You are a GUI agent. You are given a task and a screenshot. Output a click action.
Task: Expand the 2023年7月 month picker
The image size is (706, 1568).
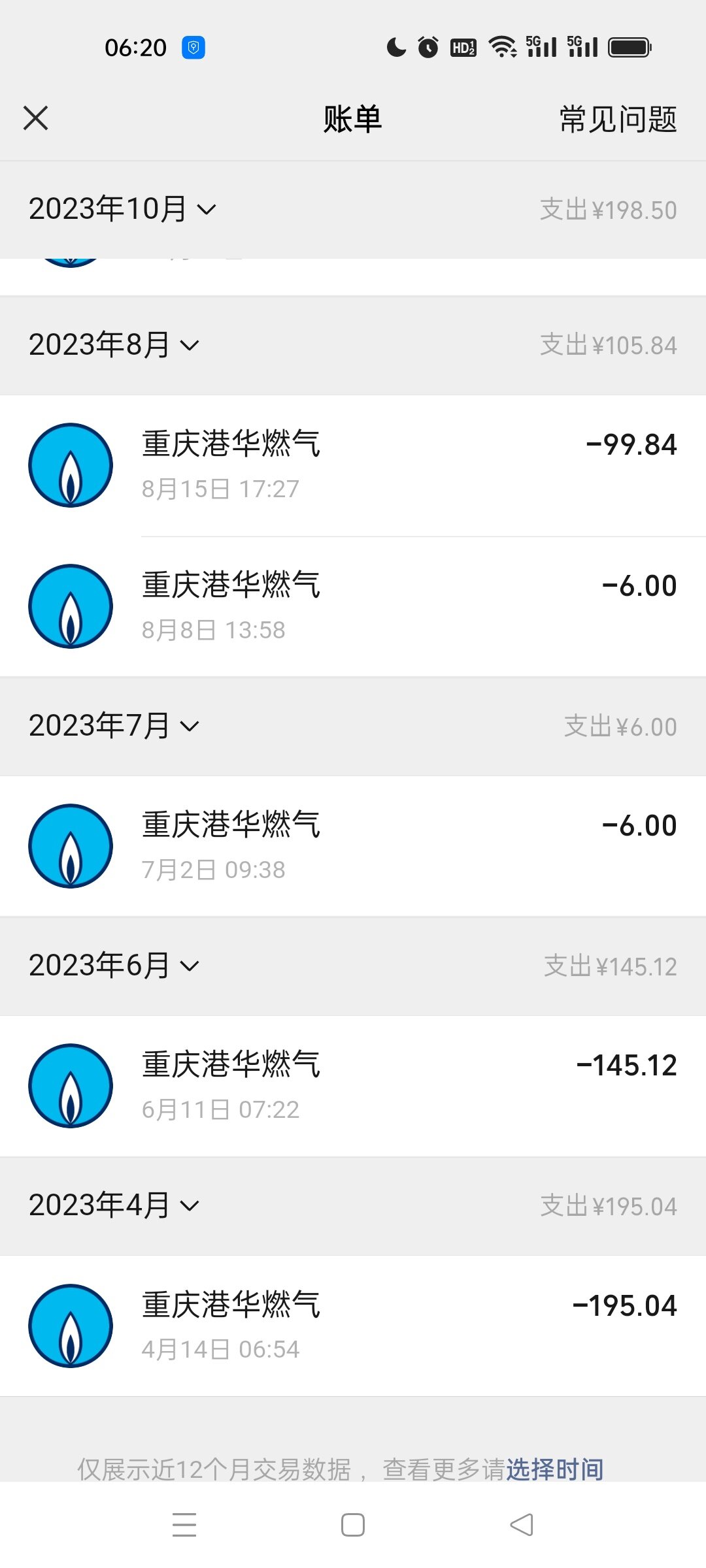click(114, 726)
